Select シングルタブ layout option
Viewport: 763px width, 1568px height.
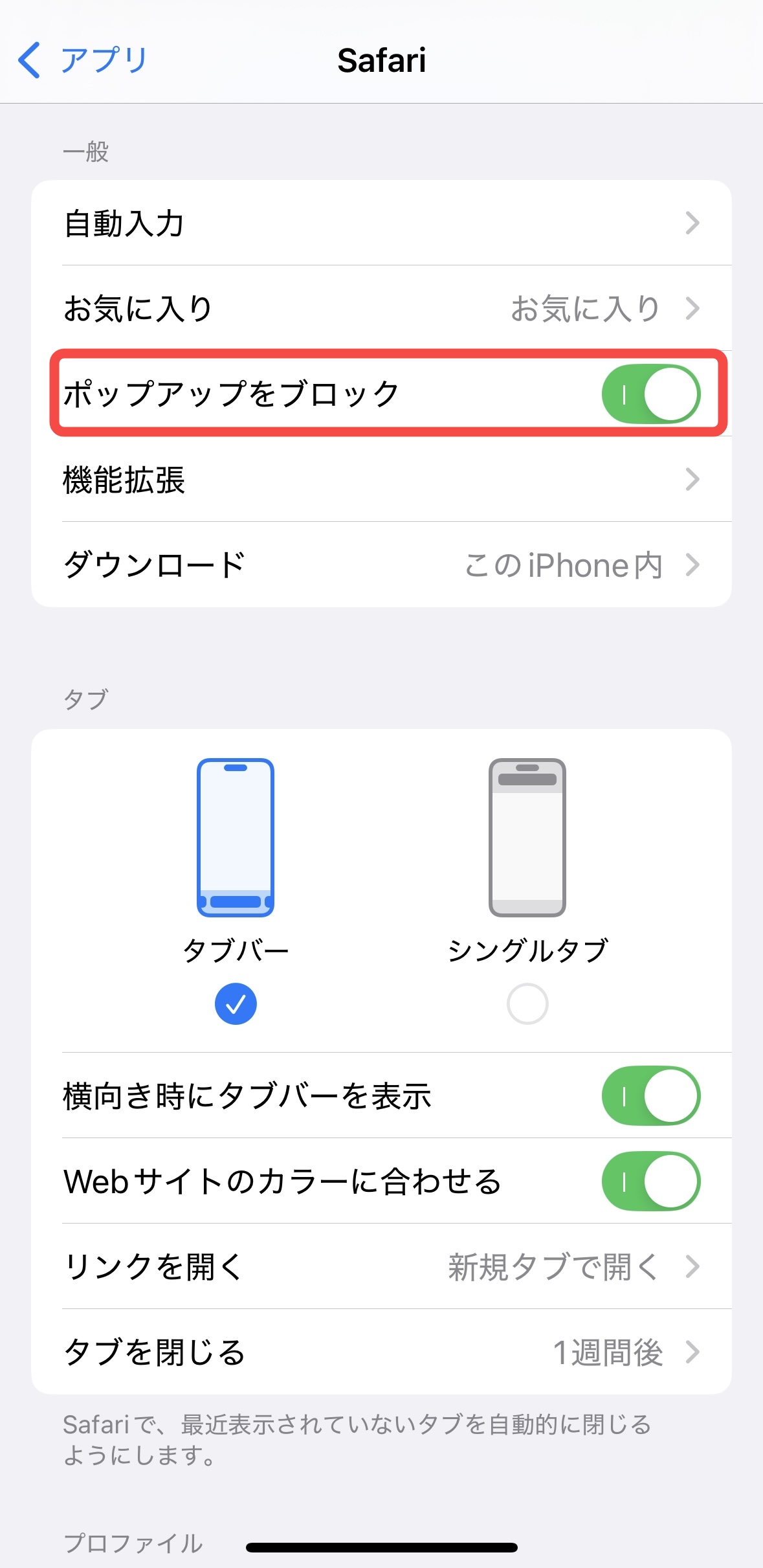(527, 1003)
